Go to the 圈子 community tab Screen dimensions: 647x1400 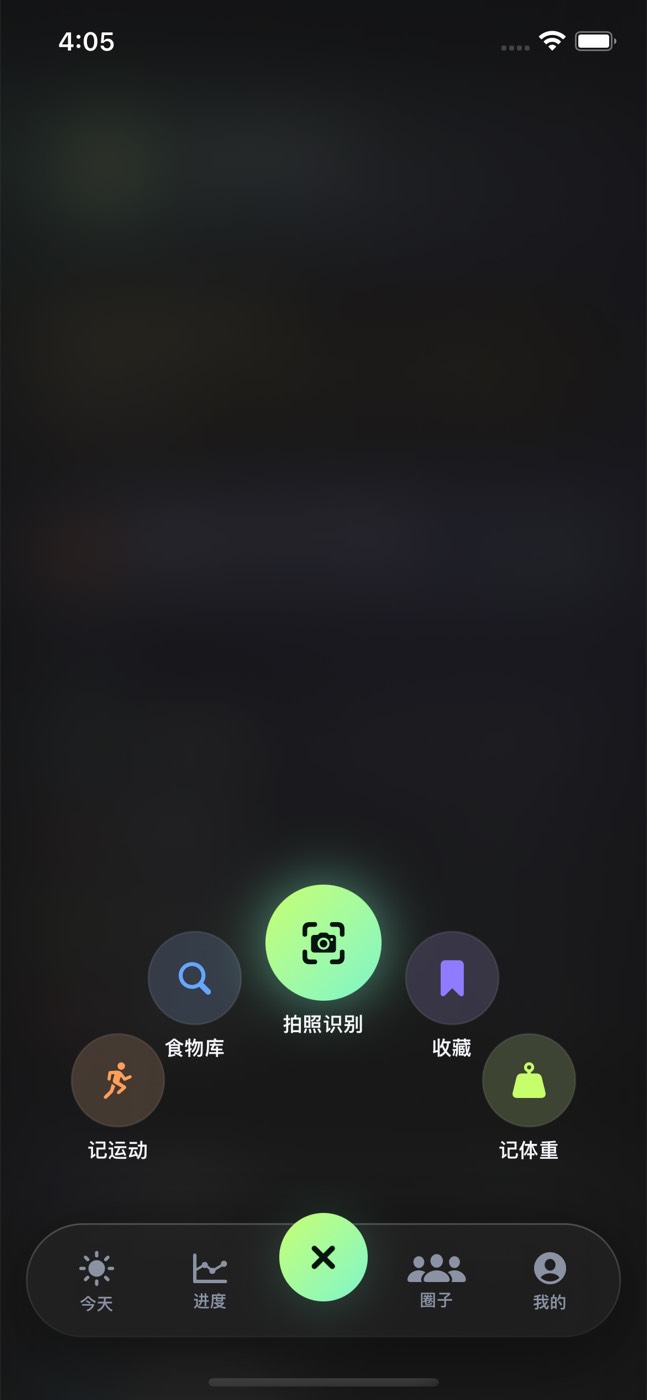tap(437, 1281)
